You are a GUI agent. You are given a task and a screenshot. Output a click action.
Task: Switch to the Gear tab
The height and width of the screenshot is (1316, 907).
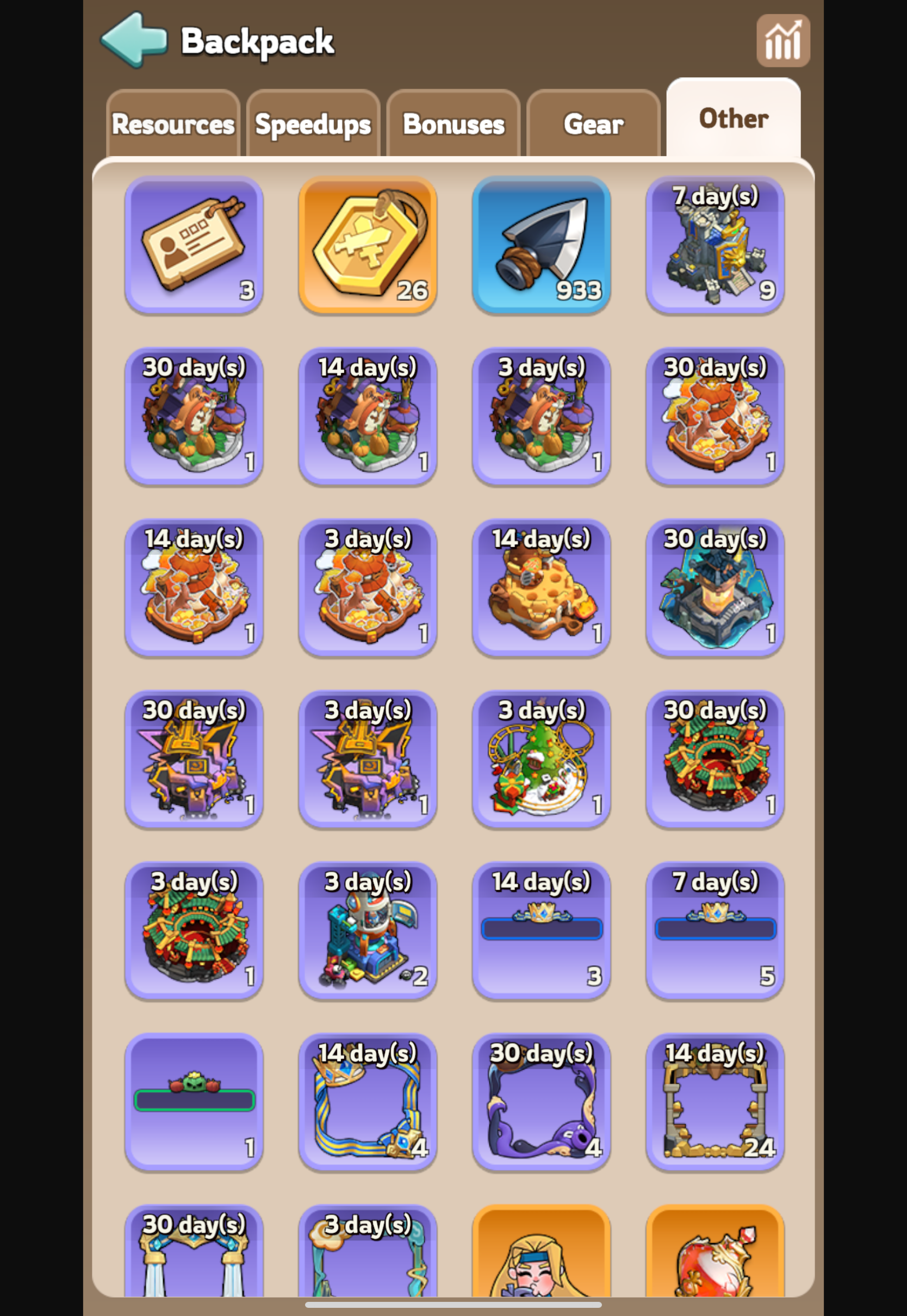[593, 123]
